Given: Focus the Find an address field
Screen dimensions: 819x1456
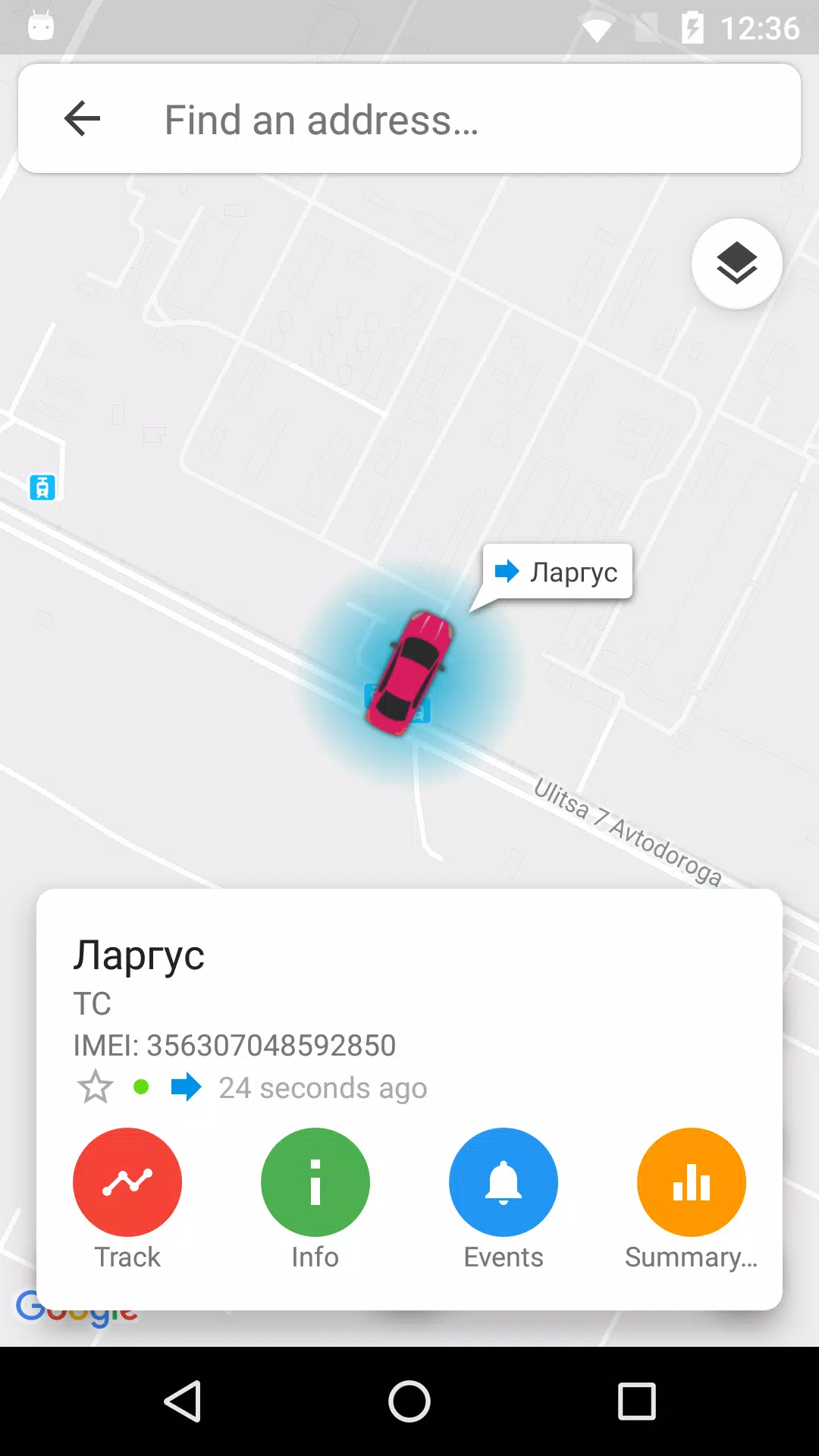Looking at the screenshot, I should coord(455,120).
